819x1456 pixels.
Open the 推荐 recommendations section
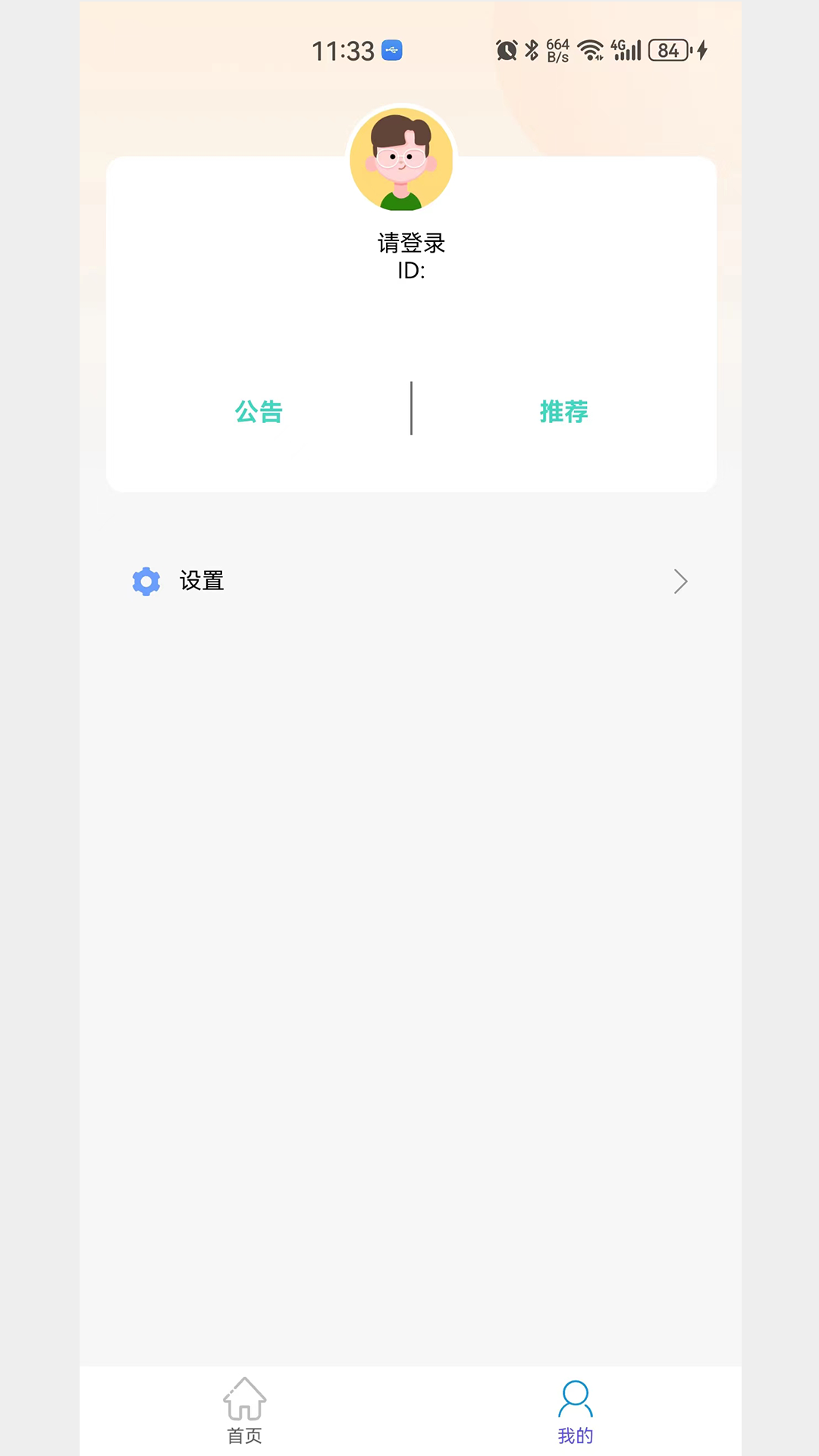563,411
